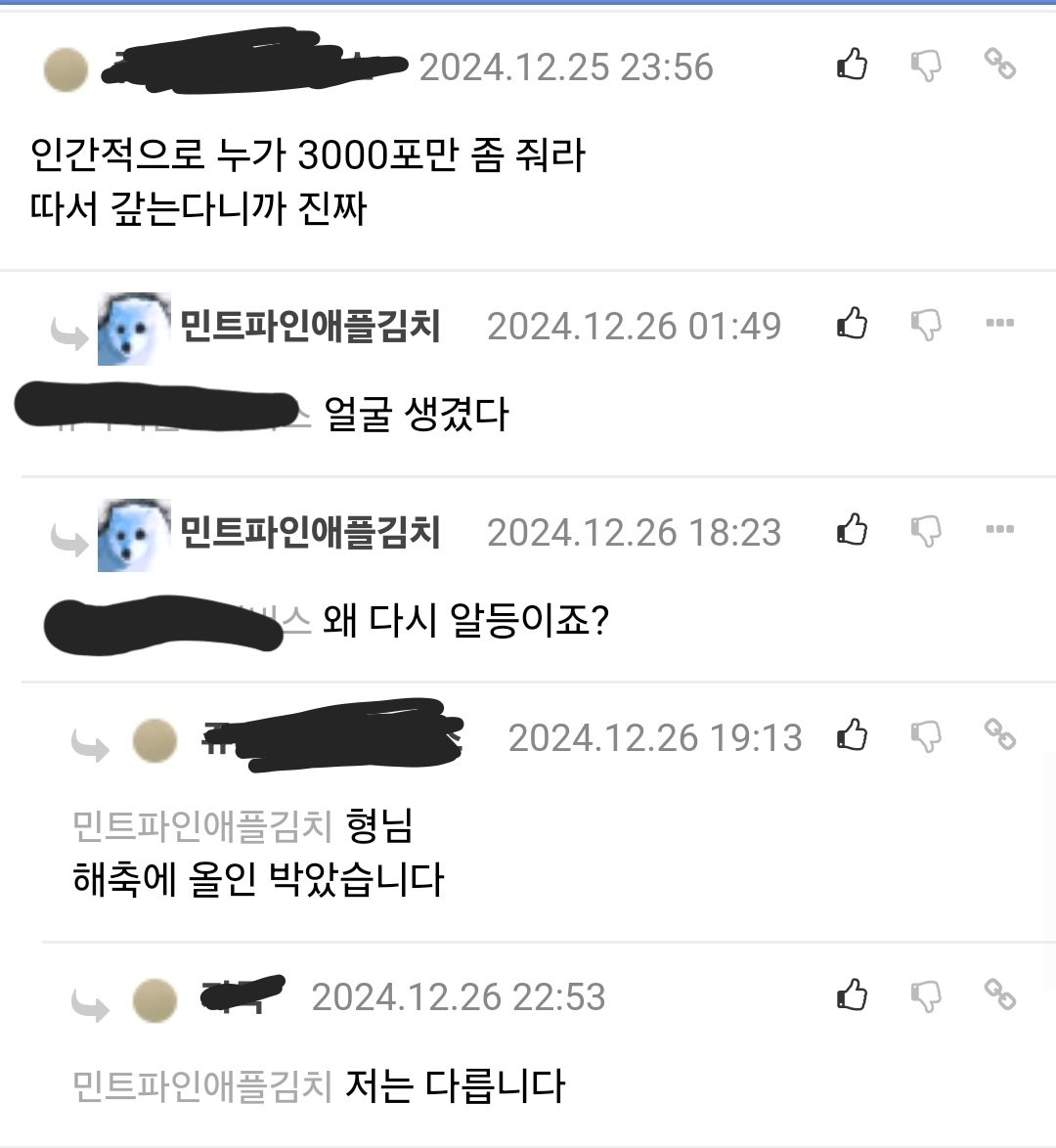Image resolution: width=1056 pixels, height=1148 pixels.
Task: Dislike the comment posted 2024.12.25 23:56
Action: click(925, 66)
